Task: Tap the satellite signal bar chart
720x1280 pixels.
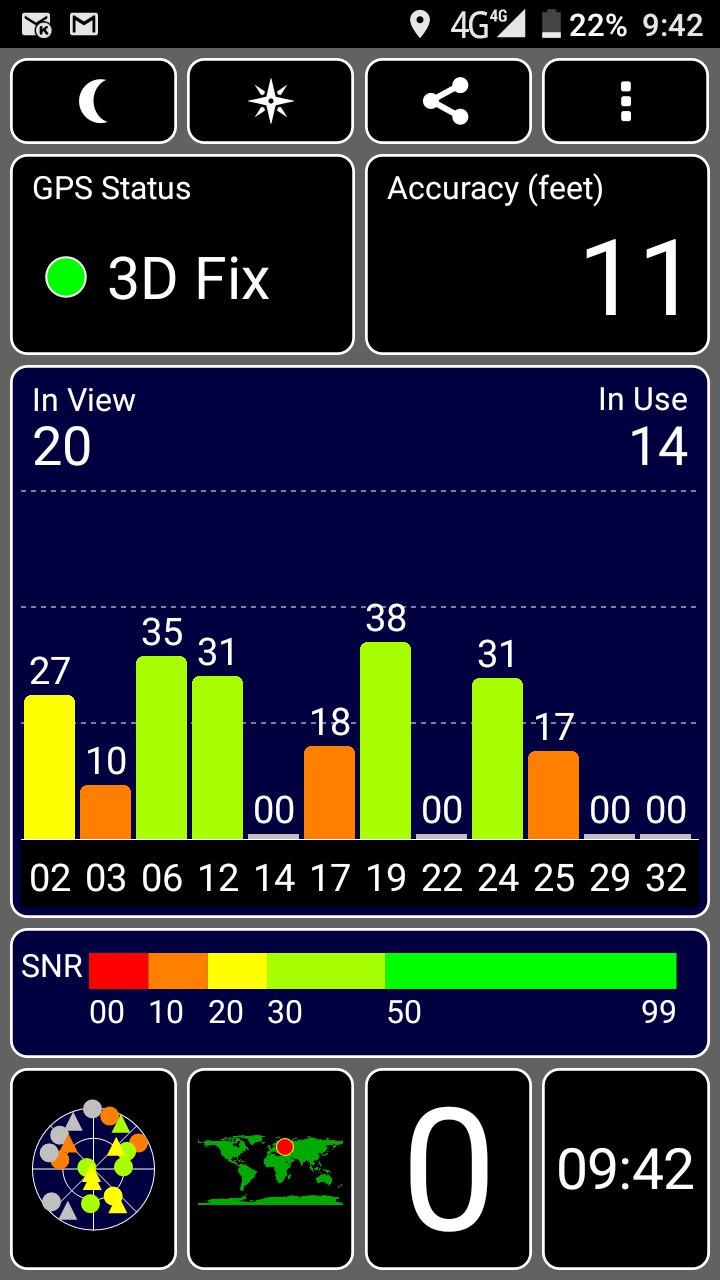Action: coord(360,641)
